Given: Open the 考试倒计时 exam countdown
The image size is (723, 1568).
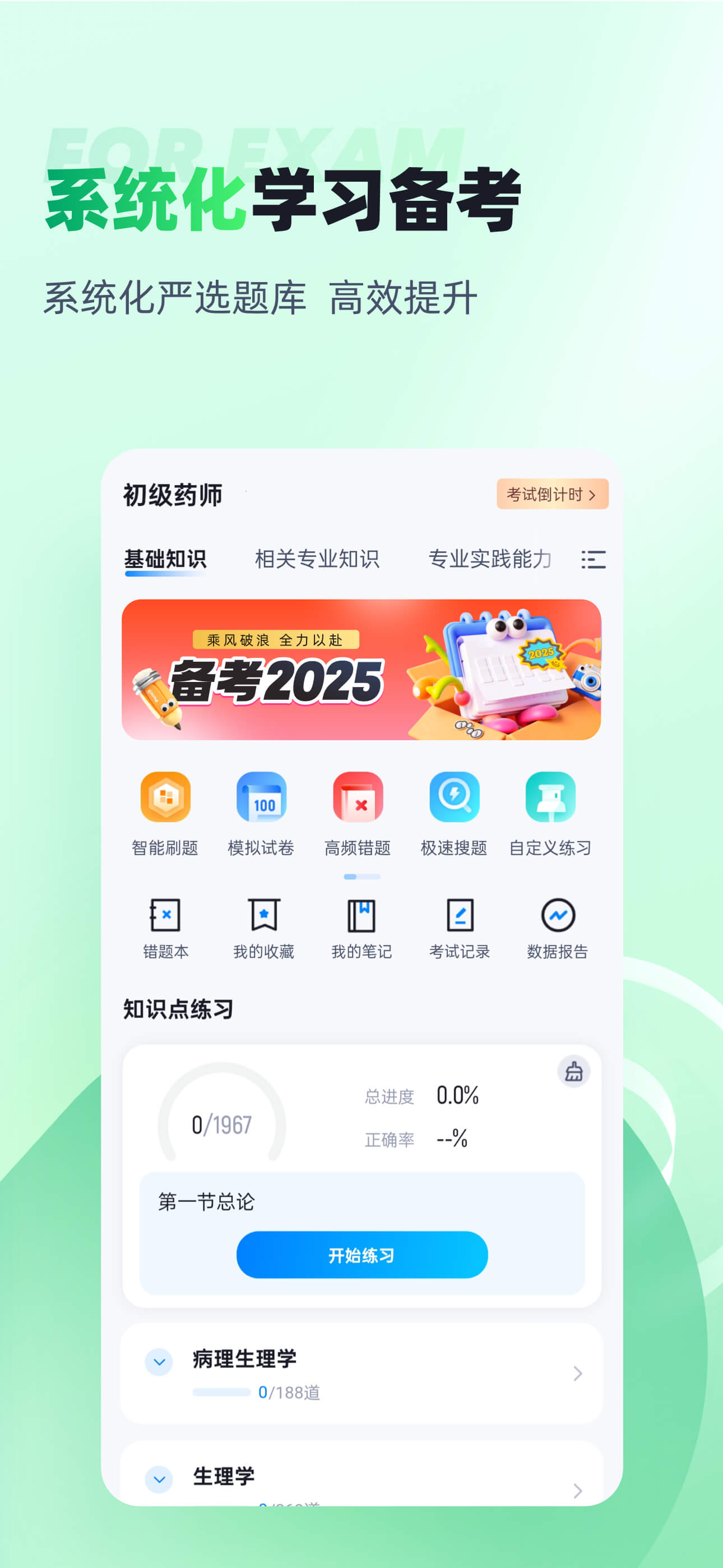Looking at the screenshot, I should tap(553, 496).
